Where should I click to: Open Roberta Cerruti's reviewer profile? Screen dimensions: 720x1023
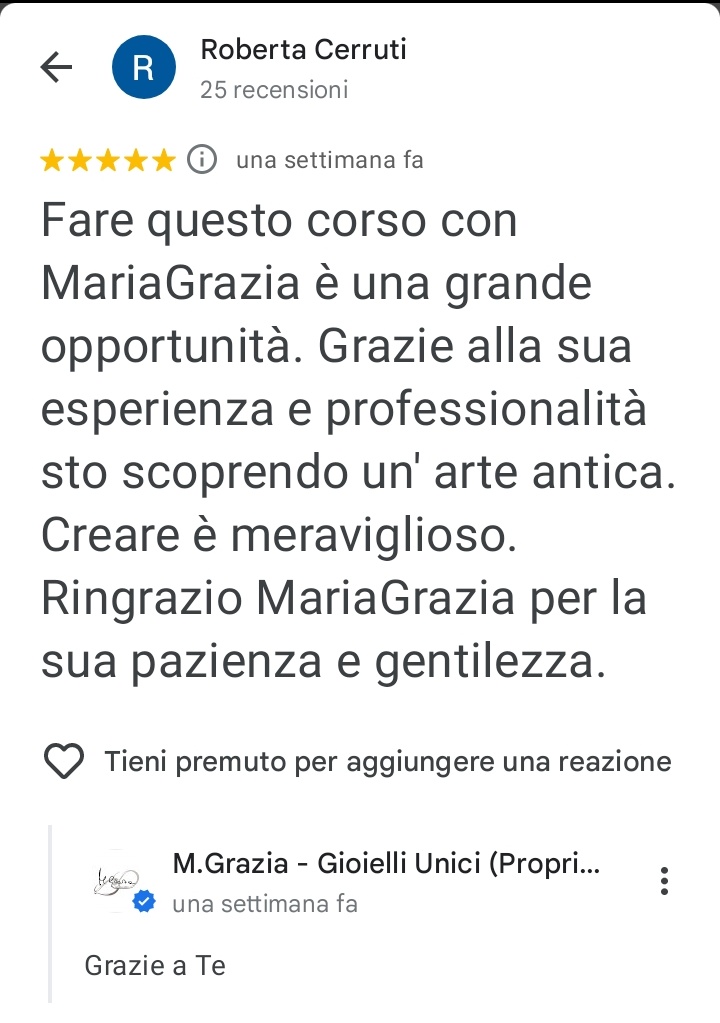click(x=303, y=50)
